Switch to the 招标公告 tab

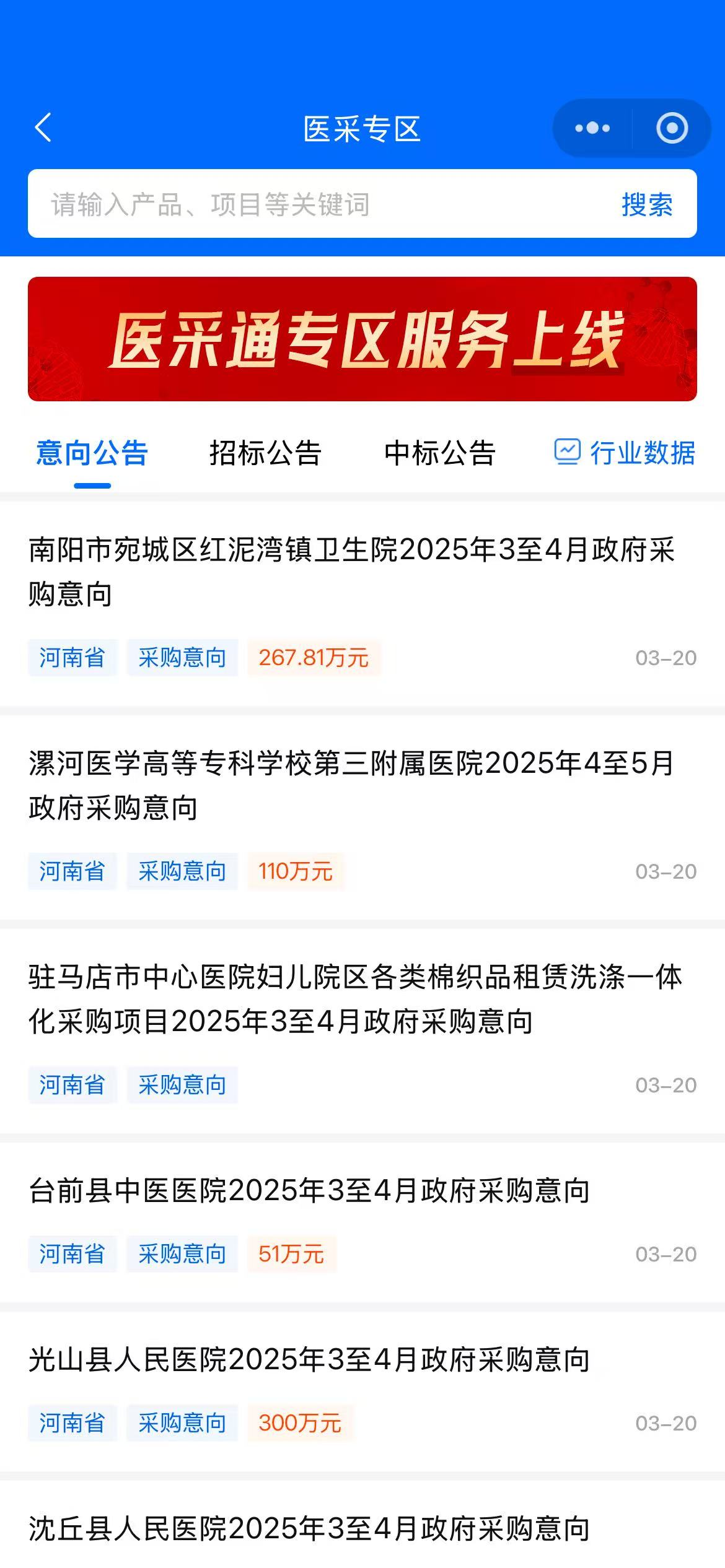265,453
